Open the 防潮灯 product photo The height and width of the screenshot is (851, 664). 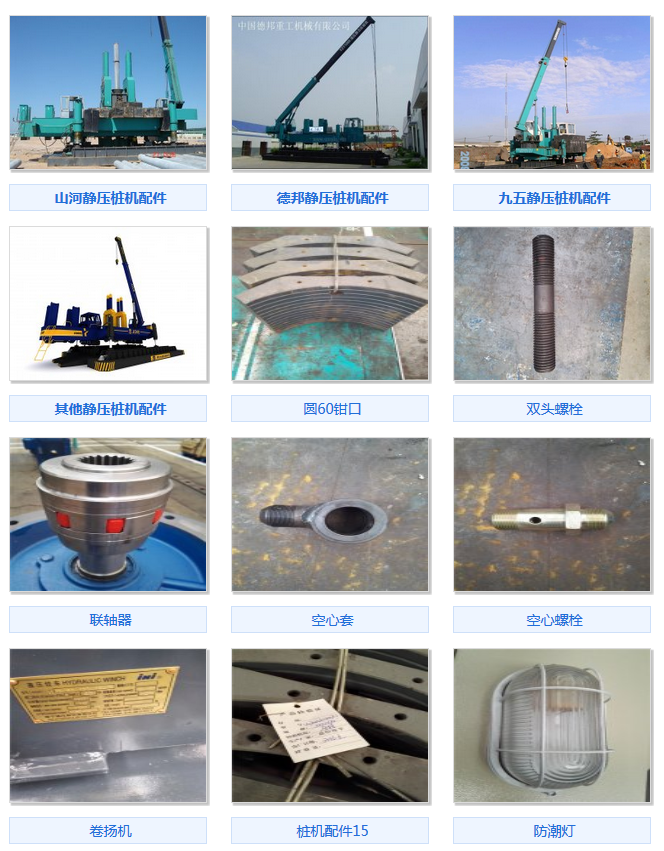[x=552, y=726]
